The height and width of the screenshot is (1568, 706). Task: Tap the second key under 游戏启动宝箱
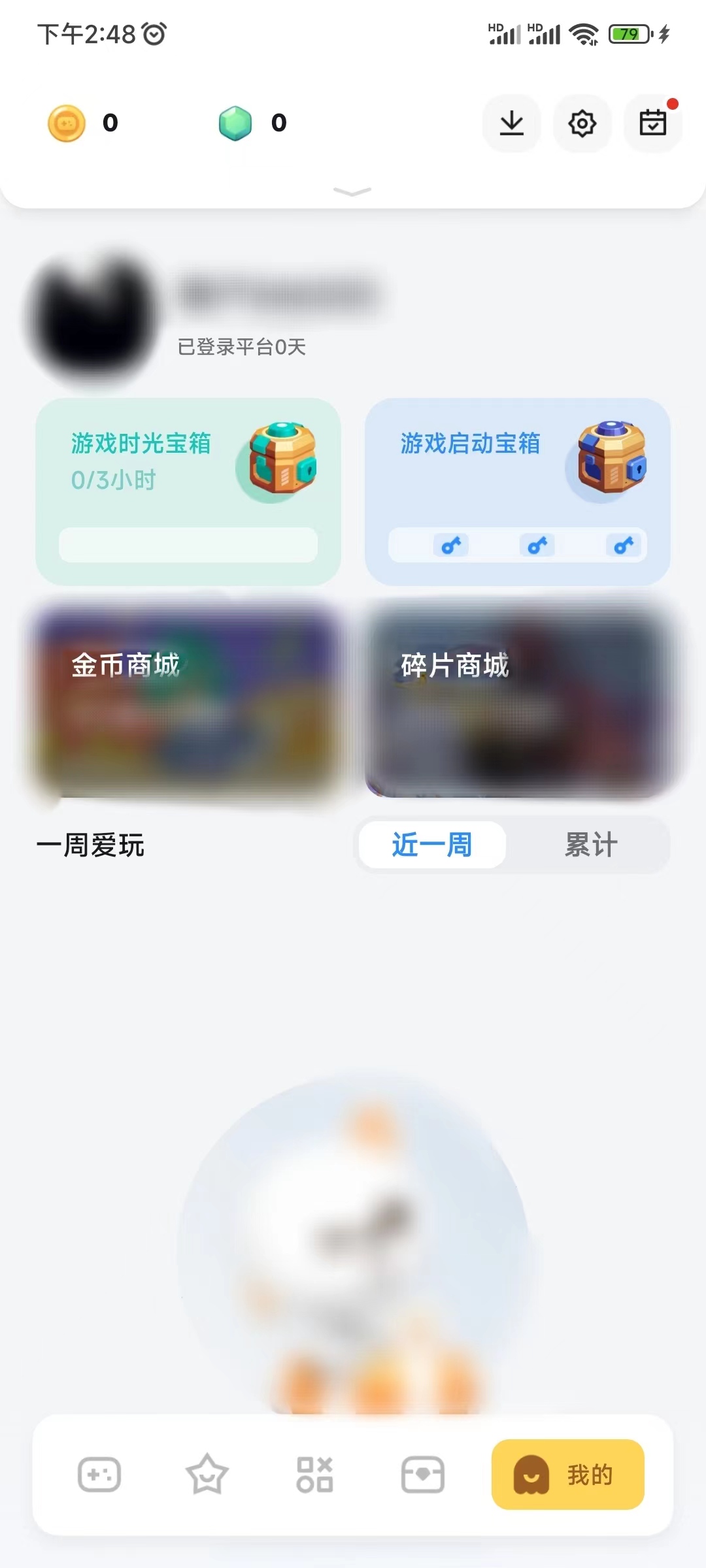point(537,546)
